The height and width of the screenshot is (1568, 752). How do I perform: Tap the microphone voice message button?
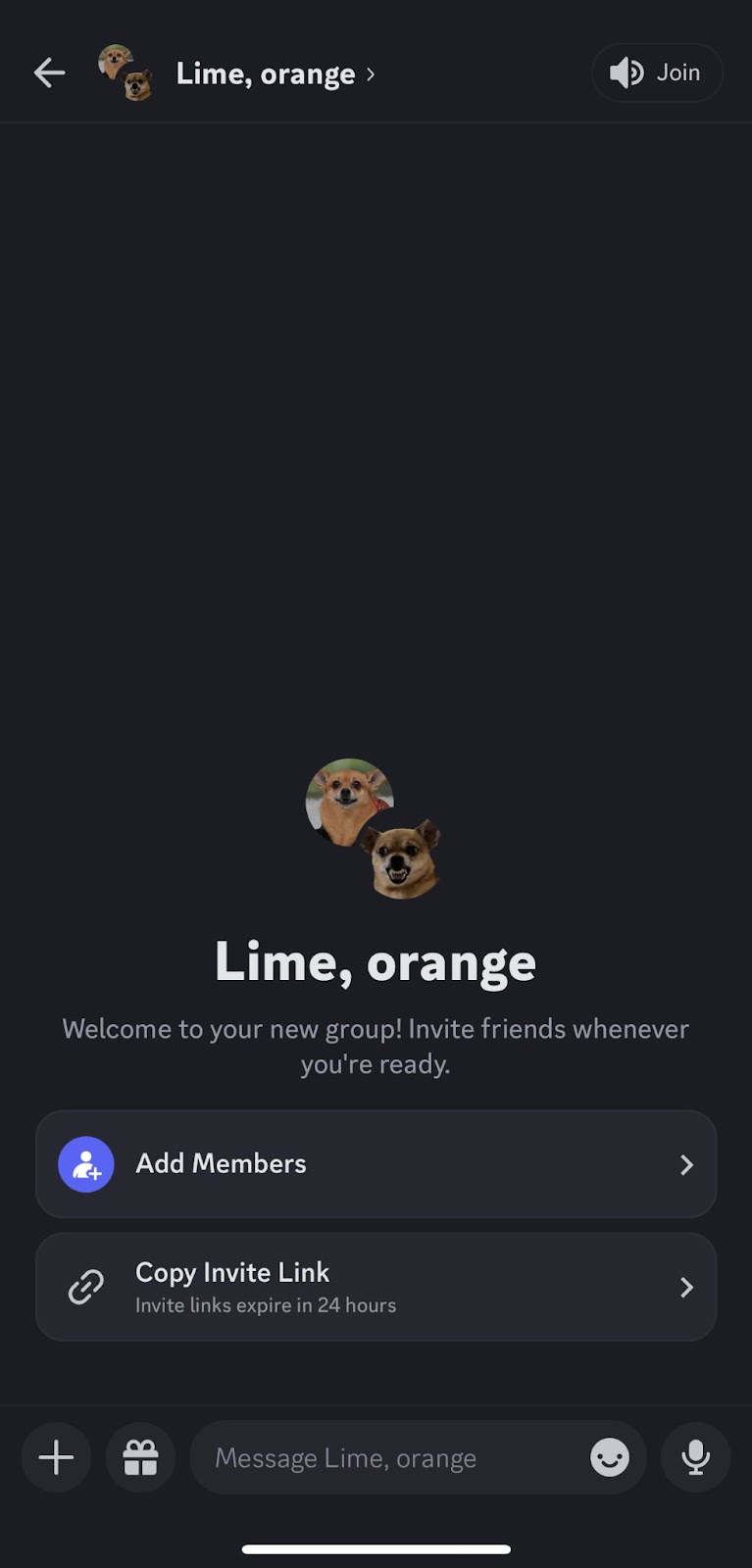coord(695,1457)
